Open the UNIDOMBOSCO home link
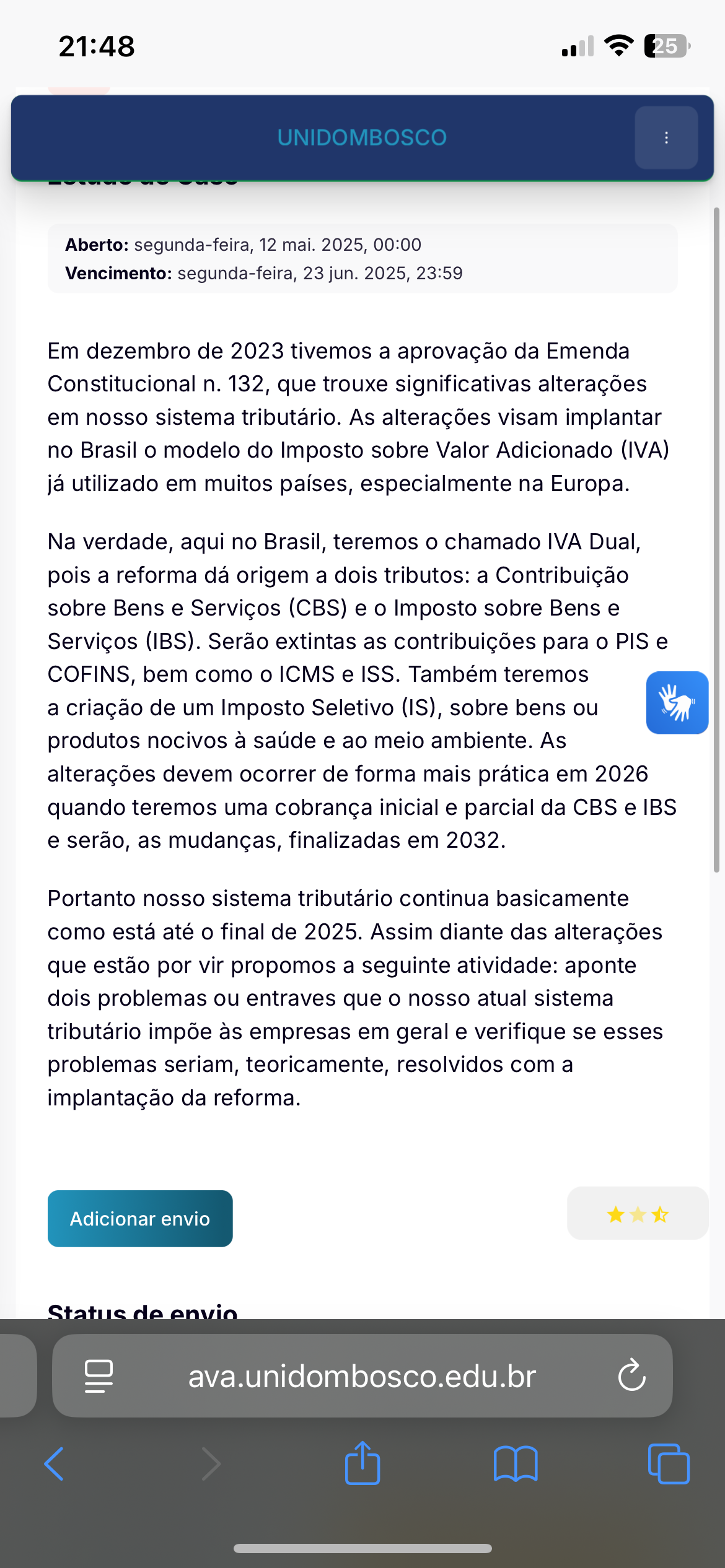 pyautogui.click(x=362, y=137)
